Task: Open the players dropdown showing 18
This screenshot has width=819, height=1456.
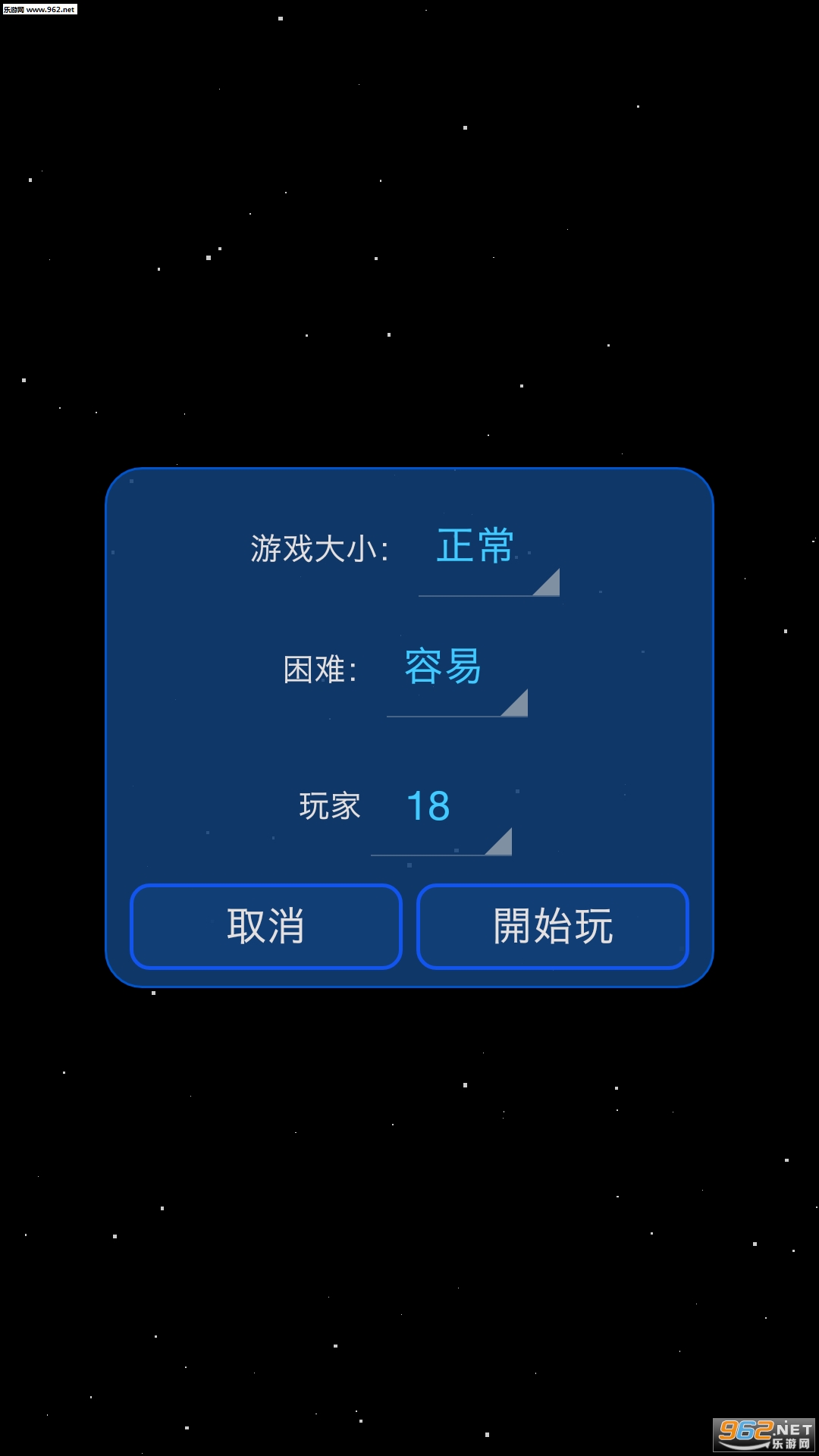Action: [x=441, y=816]
